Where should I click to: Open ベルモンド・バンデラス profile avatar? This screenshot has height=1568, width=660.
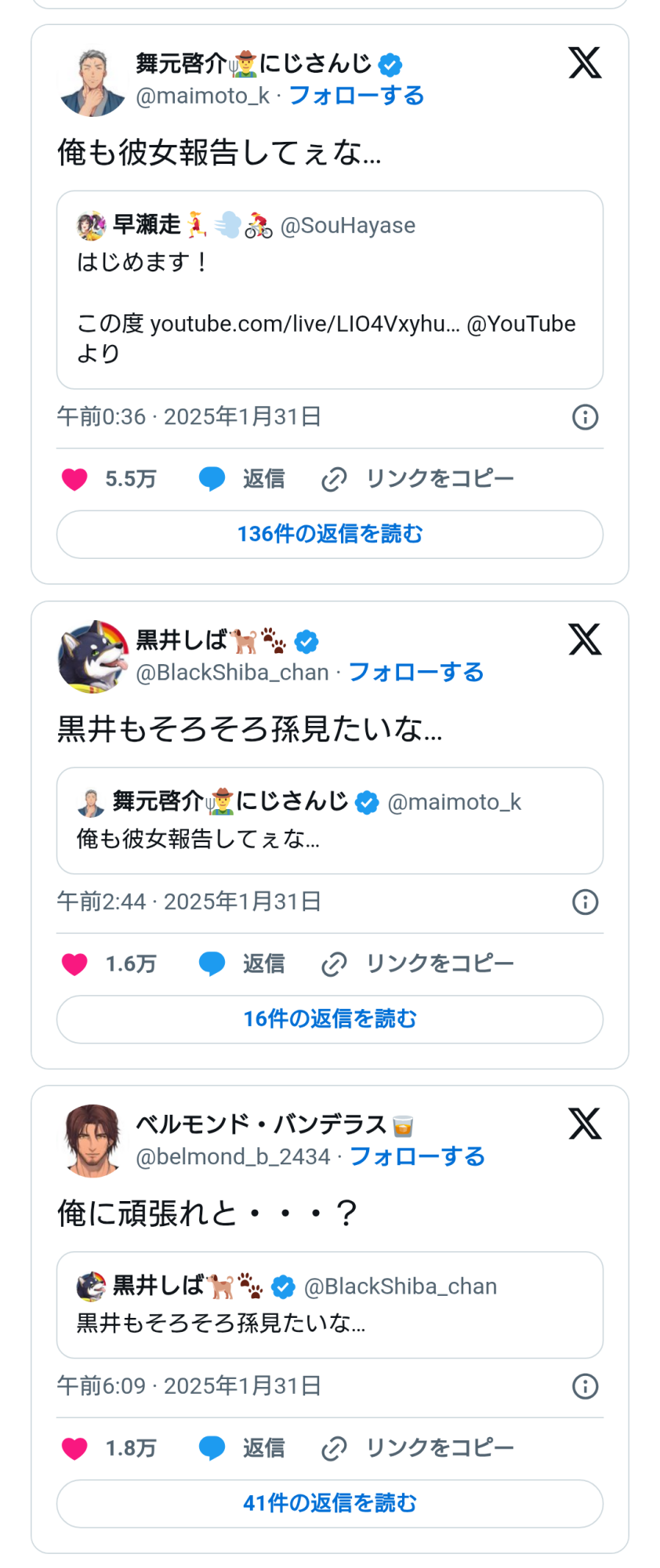click(92, 1141)
